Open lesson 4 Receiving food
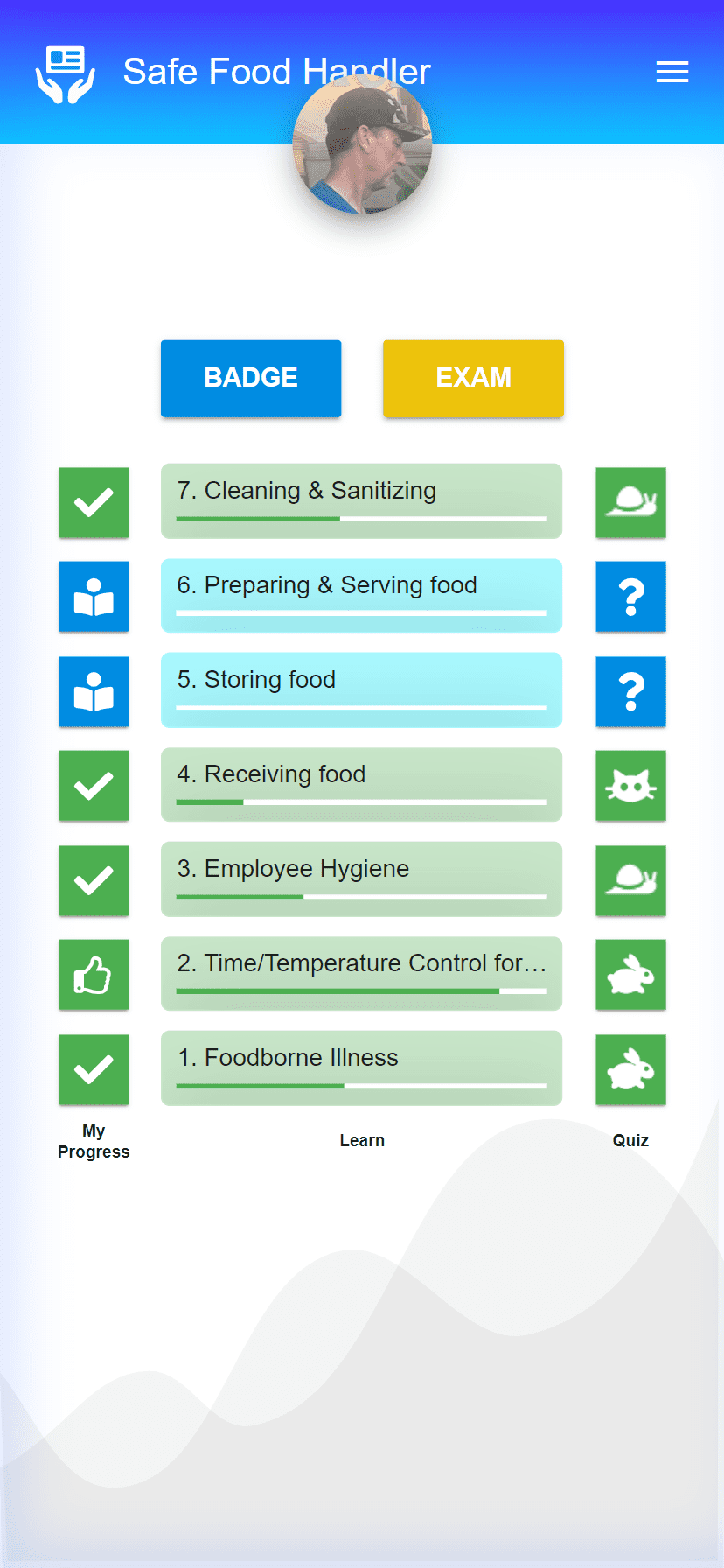Viewport: 724px width, 1568px height. (361, 784)
